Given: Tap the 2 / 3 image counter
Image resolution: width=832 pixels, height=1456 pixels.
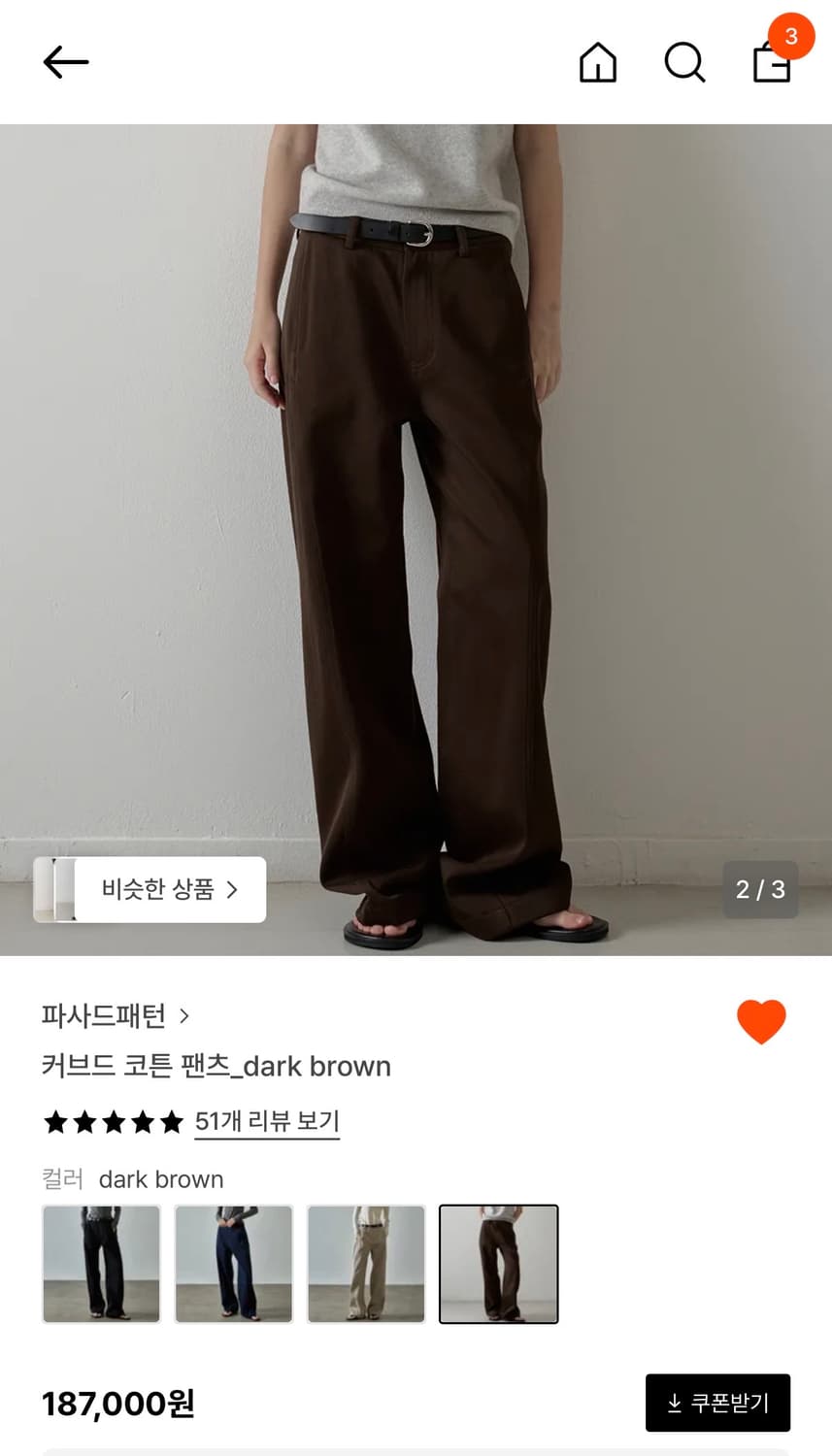Looking at the screenshot, I should (x=761, y=889).
